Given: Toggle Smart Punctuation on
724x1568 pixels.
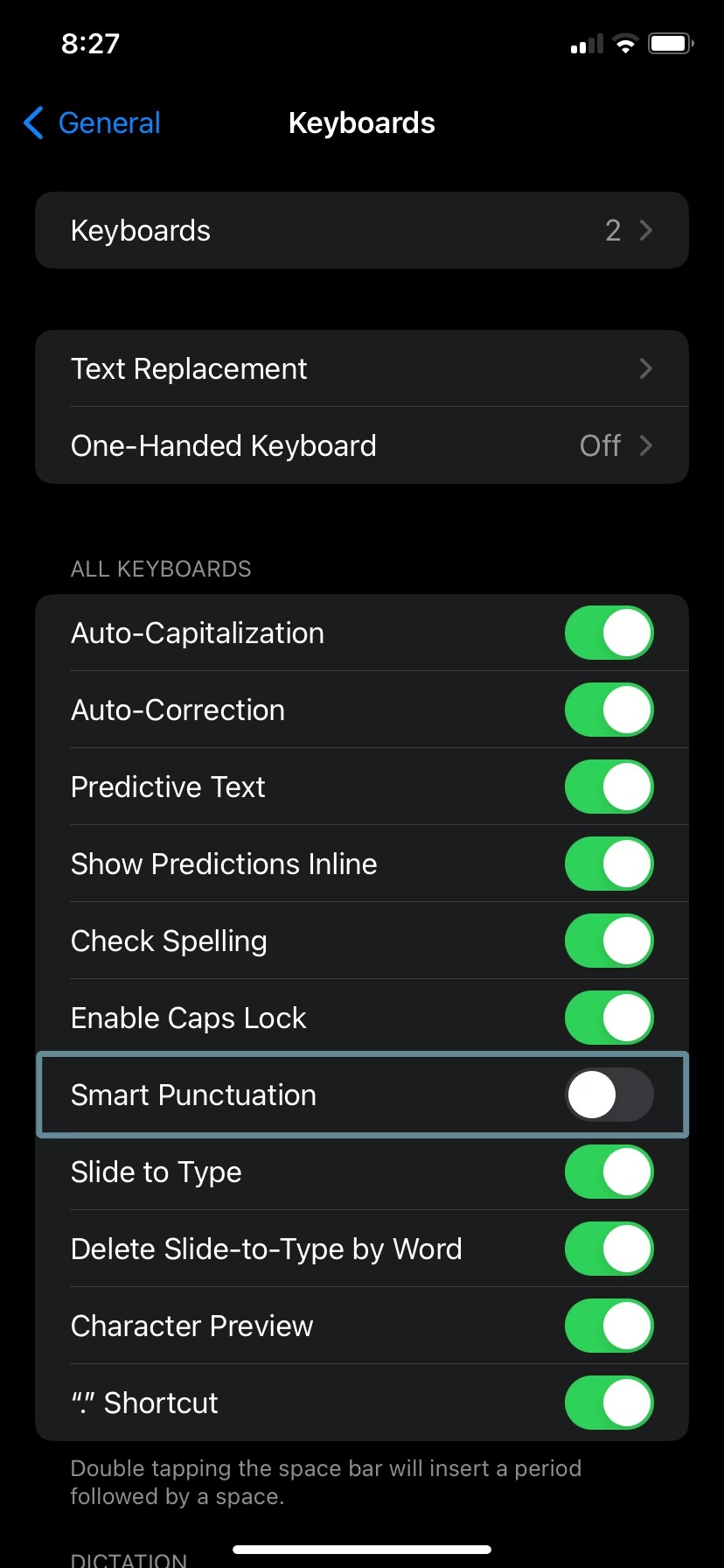Looking at the screenshot, I should (x=609, y=1095).
